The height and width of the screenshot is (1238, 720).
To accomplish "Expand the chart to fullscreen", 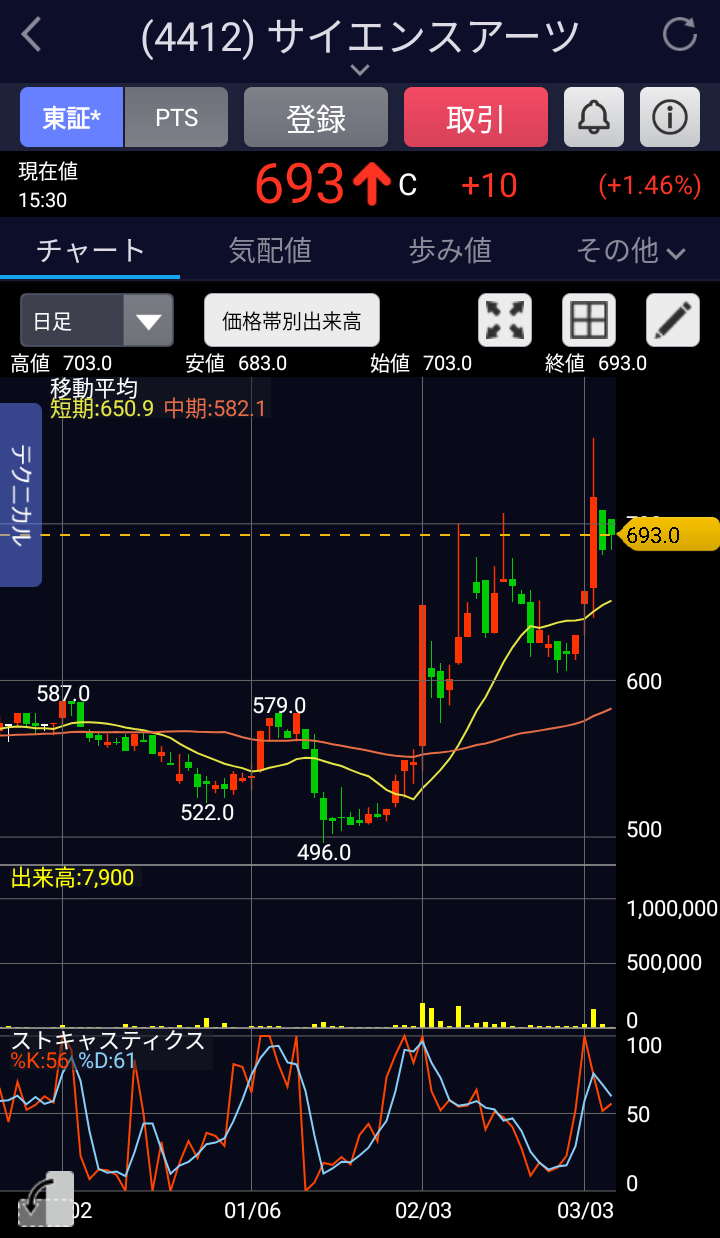I will pyautogui.click(x=506, y=320).
